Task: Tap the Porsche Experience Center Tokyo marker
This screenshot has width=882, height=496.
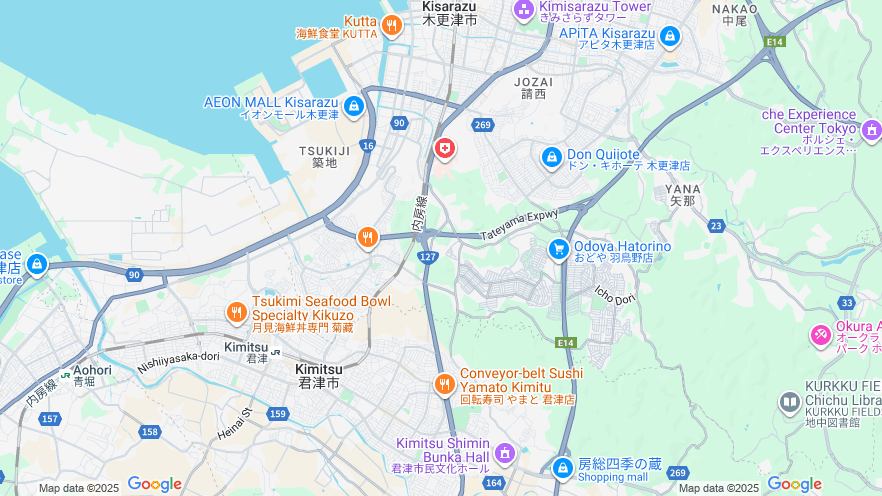Action: click(x=871, y=129)
